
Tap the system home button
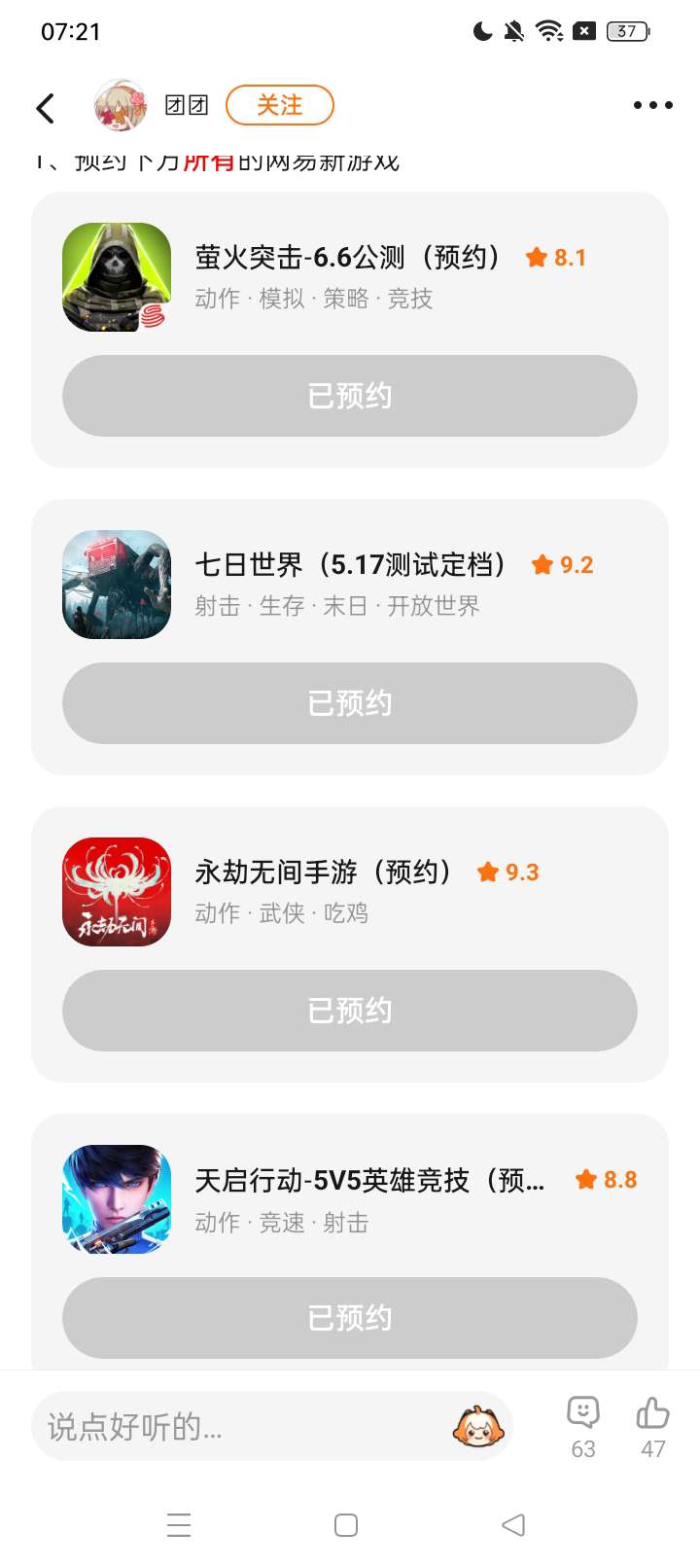346,1524
